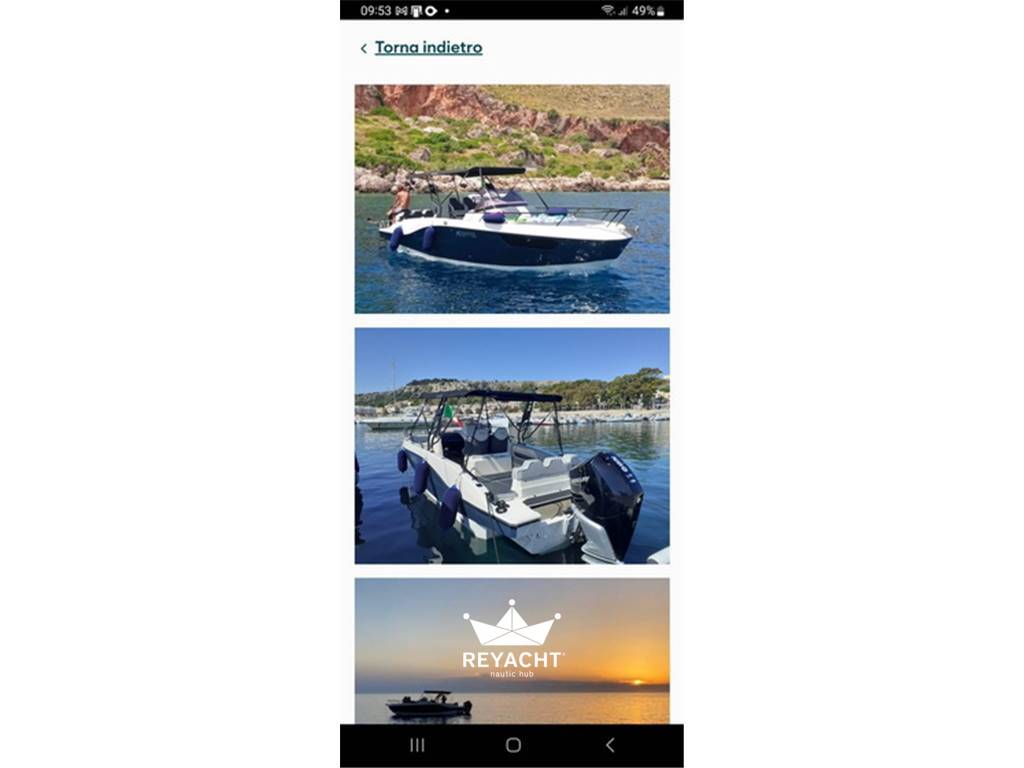Go back with the system back button
The height and width of the screenshot is (768, 1024).
click(609, 745)
